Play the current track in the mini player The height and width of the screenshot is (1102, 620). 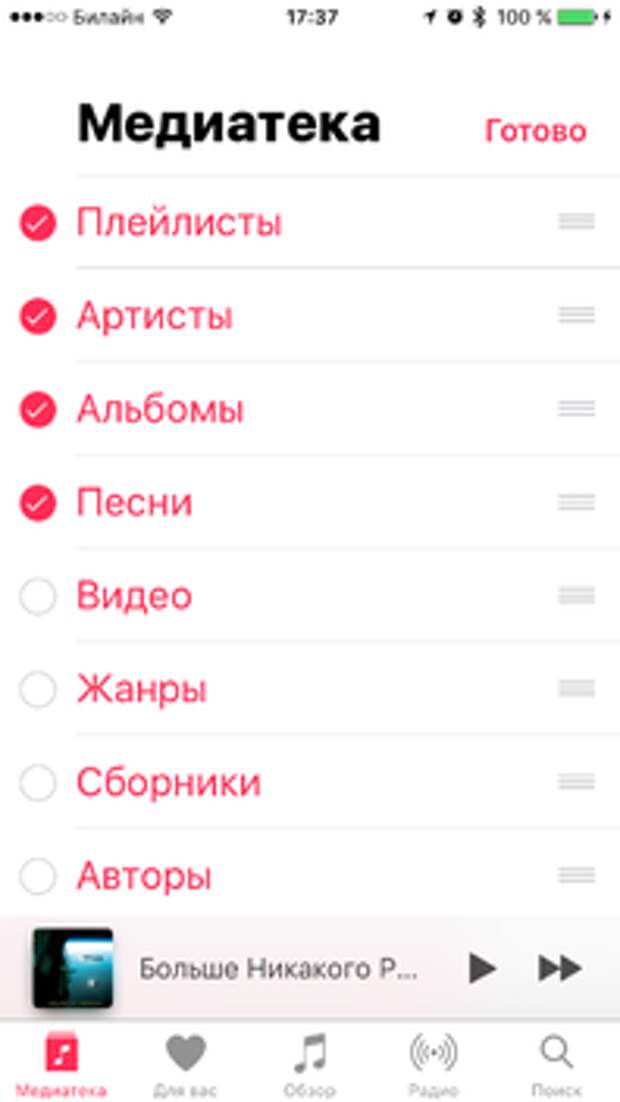482,968
